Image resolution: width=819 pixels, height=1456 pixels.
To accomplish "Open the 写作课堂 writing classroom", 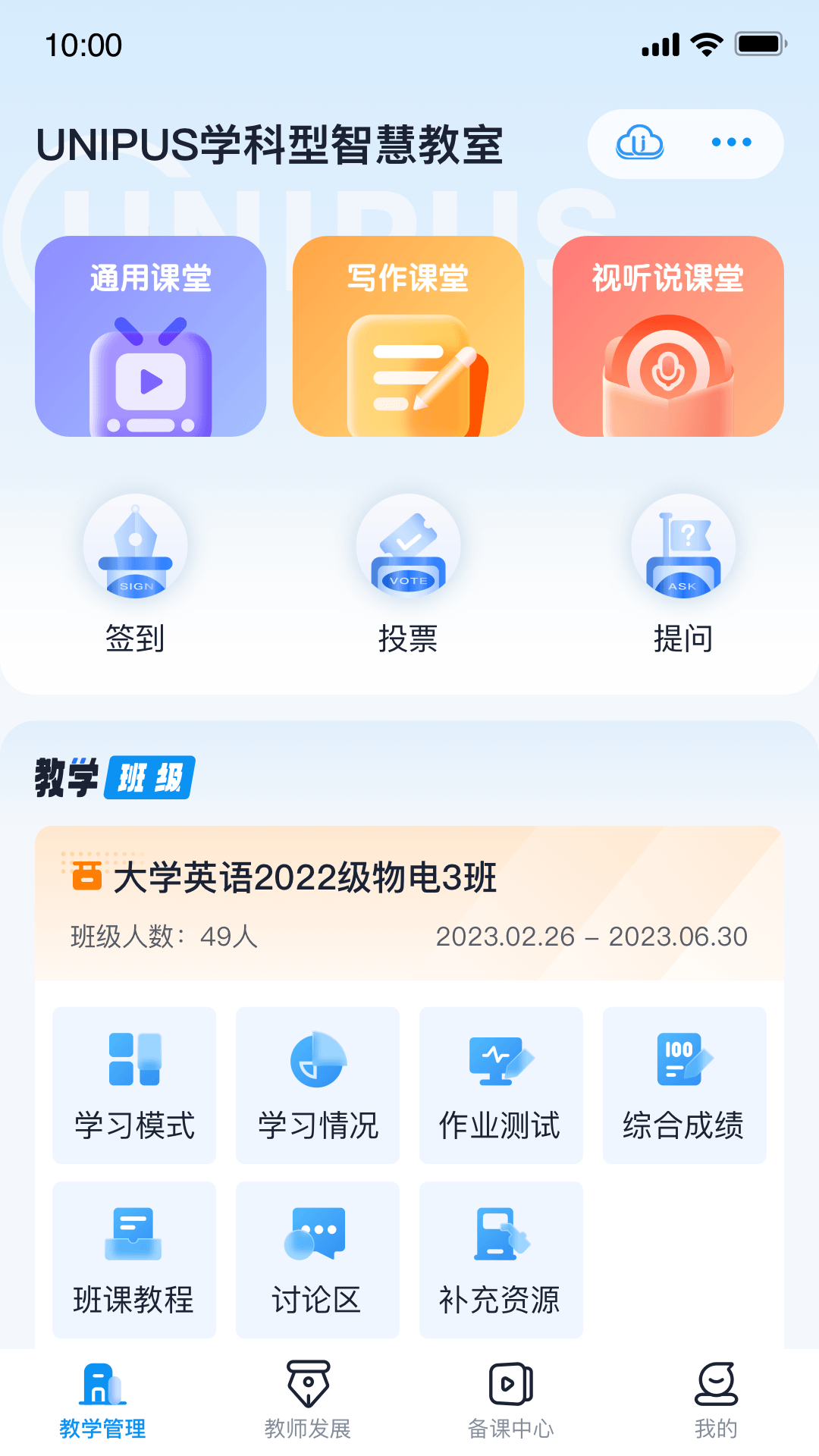I will coord(408,336).
